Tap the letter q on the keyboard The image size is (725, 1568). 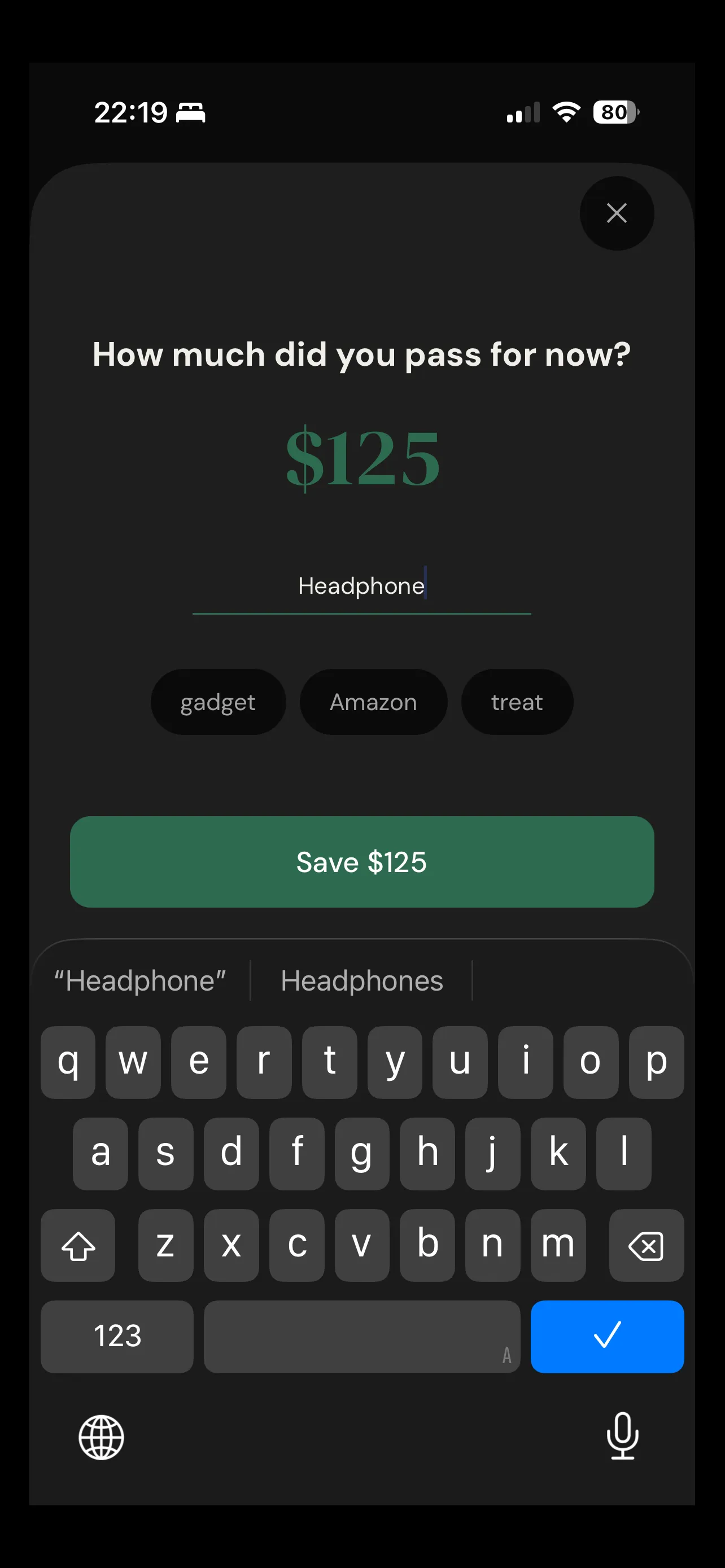pyautogui.click(x=68, y=1062)
